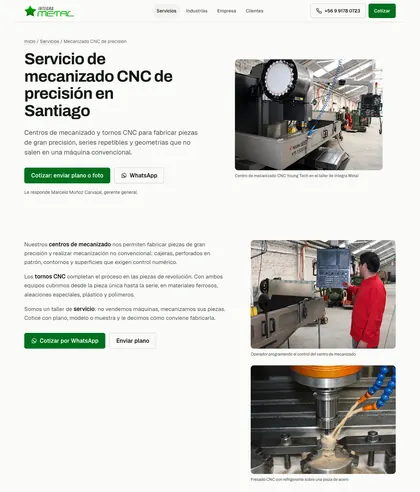The height and width of the screenshot is (492, 420).
Task: Visit the Clientes page
Action: click(254, 11)
